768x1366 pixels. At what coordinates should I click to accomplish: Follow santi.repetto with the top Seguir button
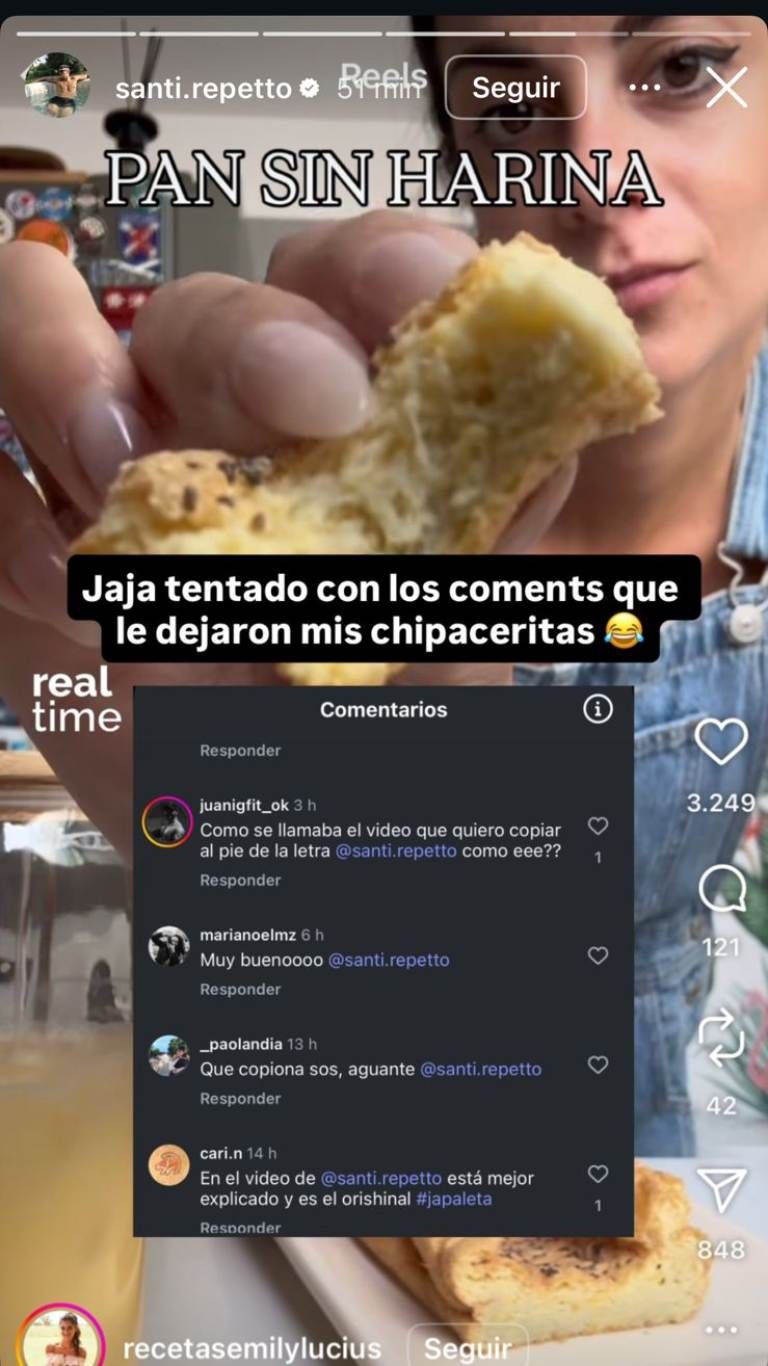(x=515, y=87)
